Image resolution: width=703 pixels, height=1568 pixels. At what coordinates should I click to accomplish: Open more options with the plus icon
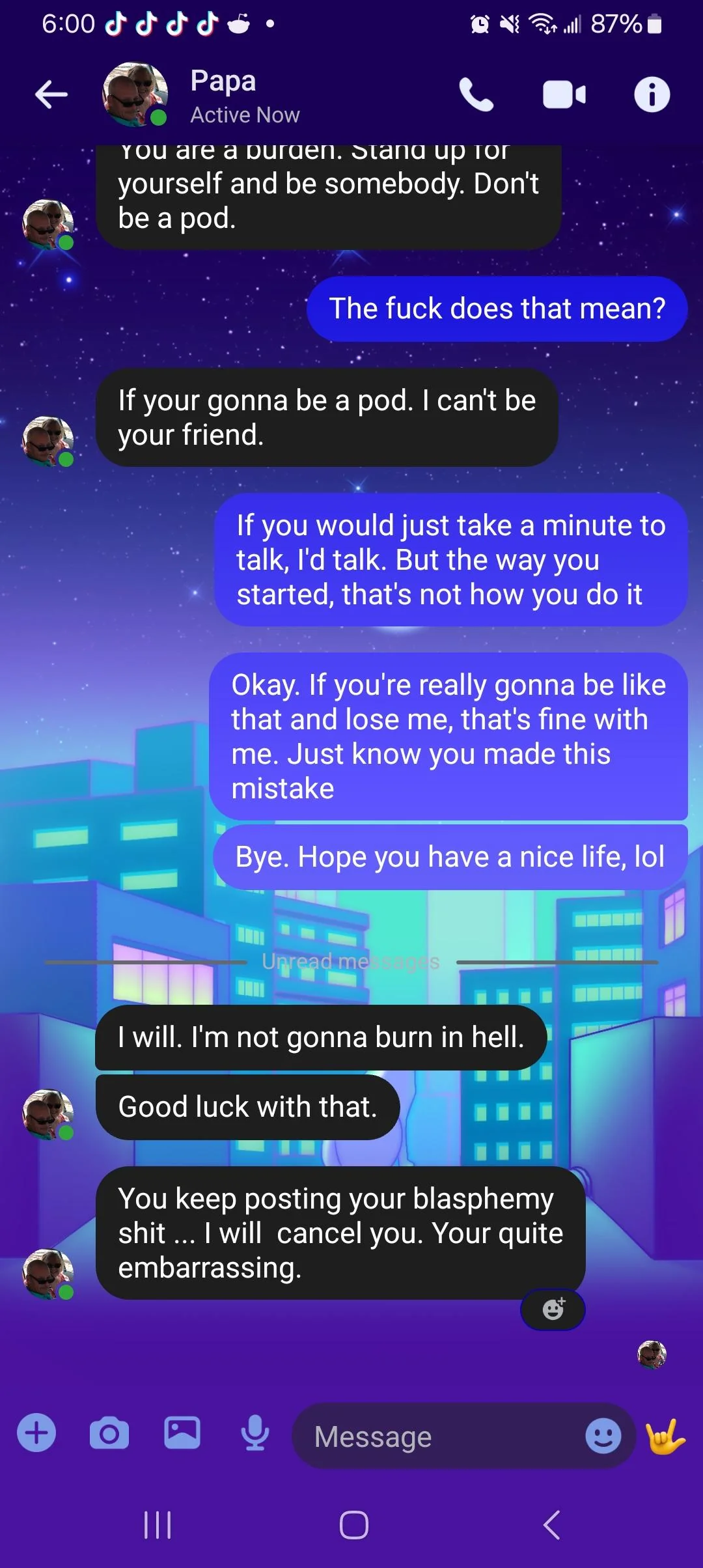pyautogui.click(x=36, y=1433)
